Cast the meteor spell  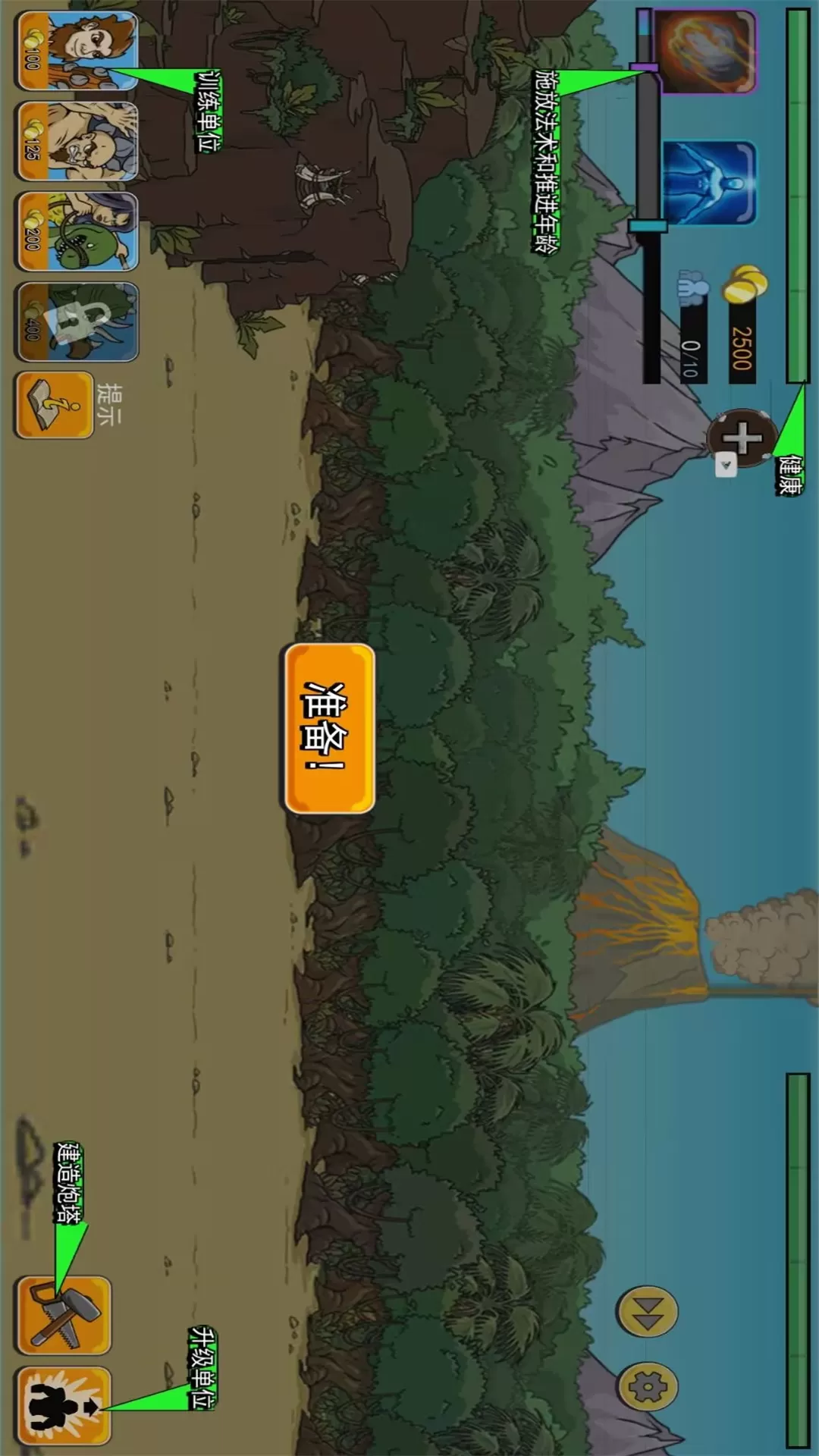(x=707, y=52)
